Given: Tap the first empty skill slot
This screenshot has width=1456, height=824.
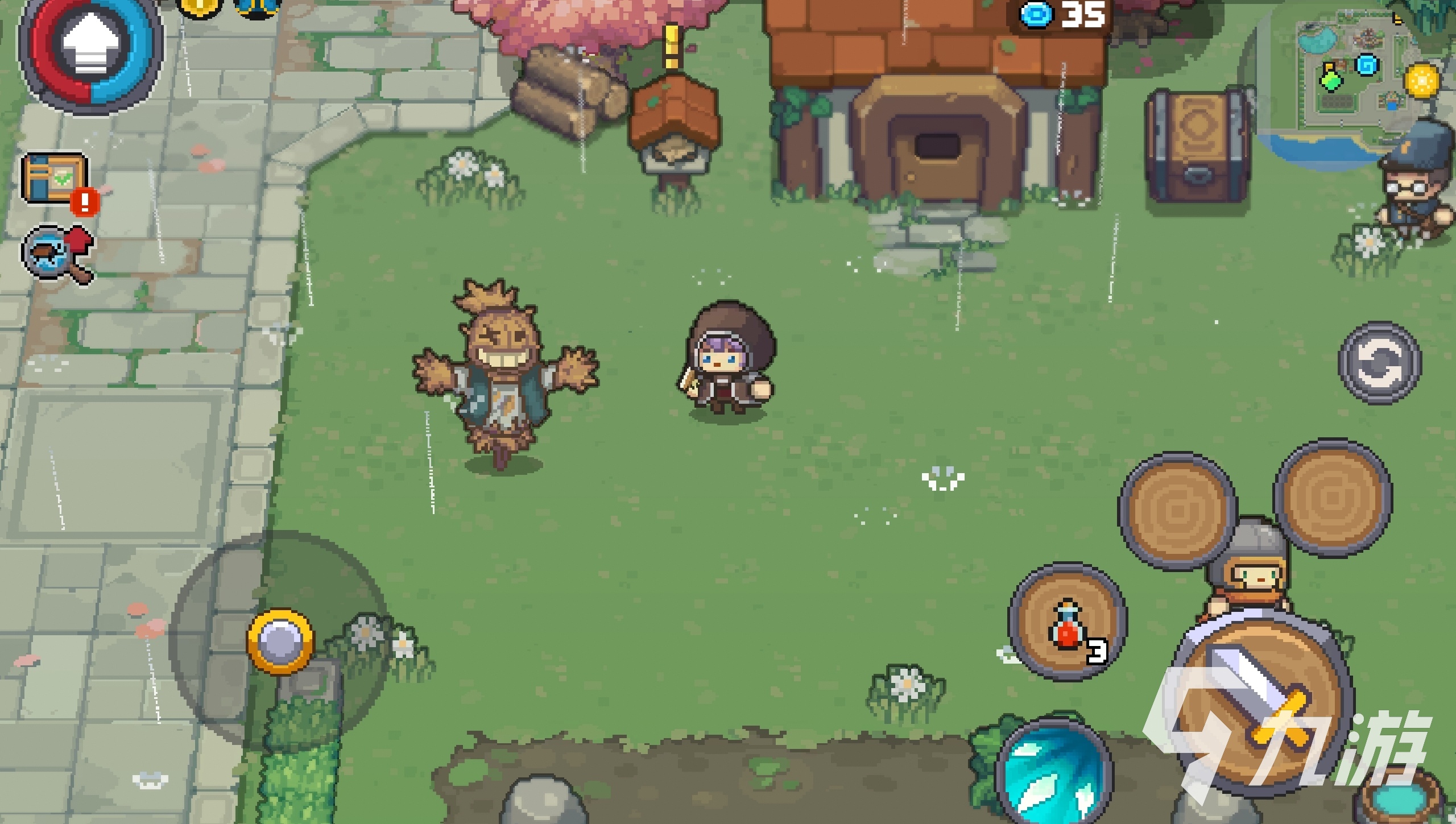Looking at the screenshot, I should 1177,511.
